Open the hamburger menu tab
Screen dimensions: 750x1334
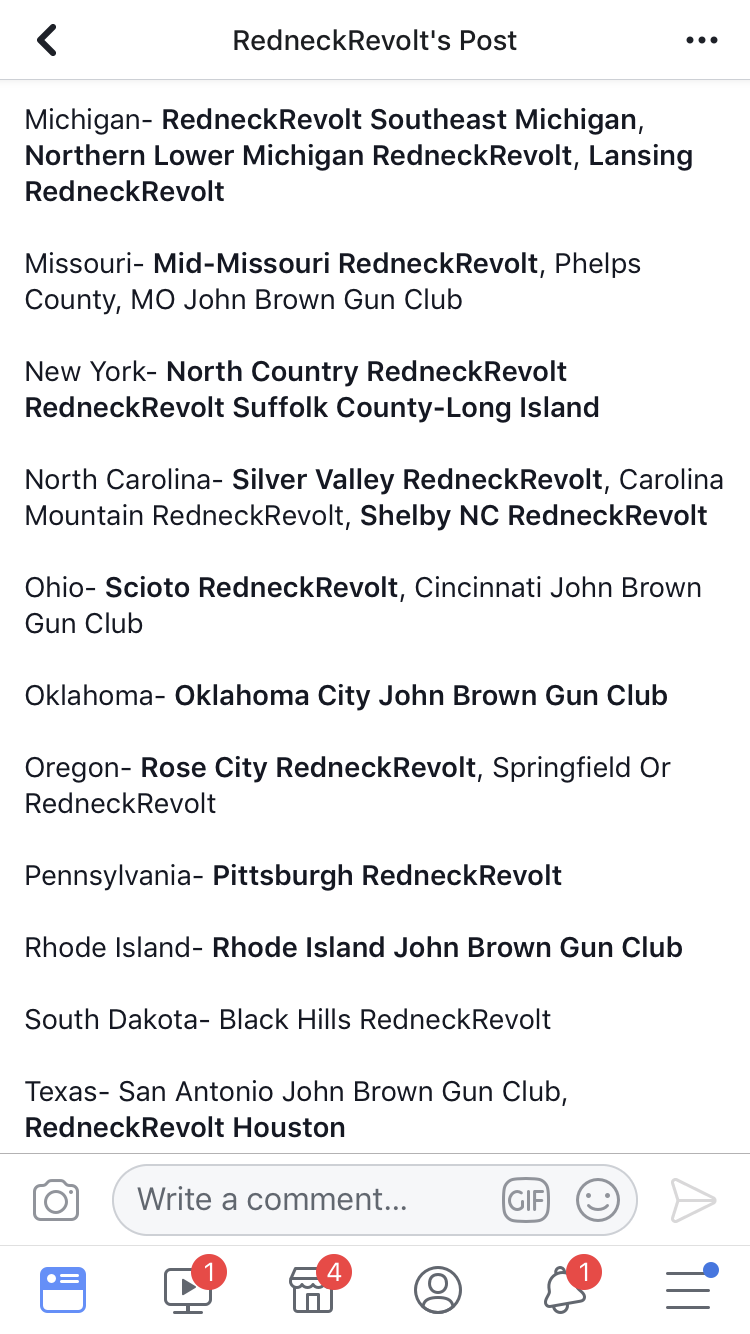[688, 1290]
